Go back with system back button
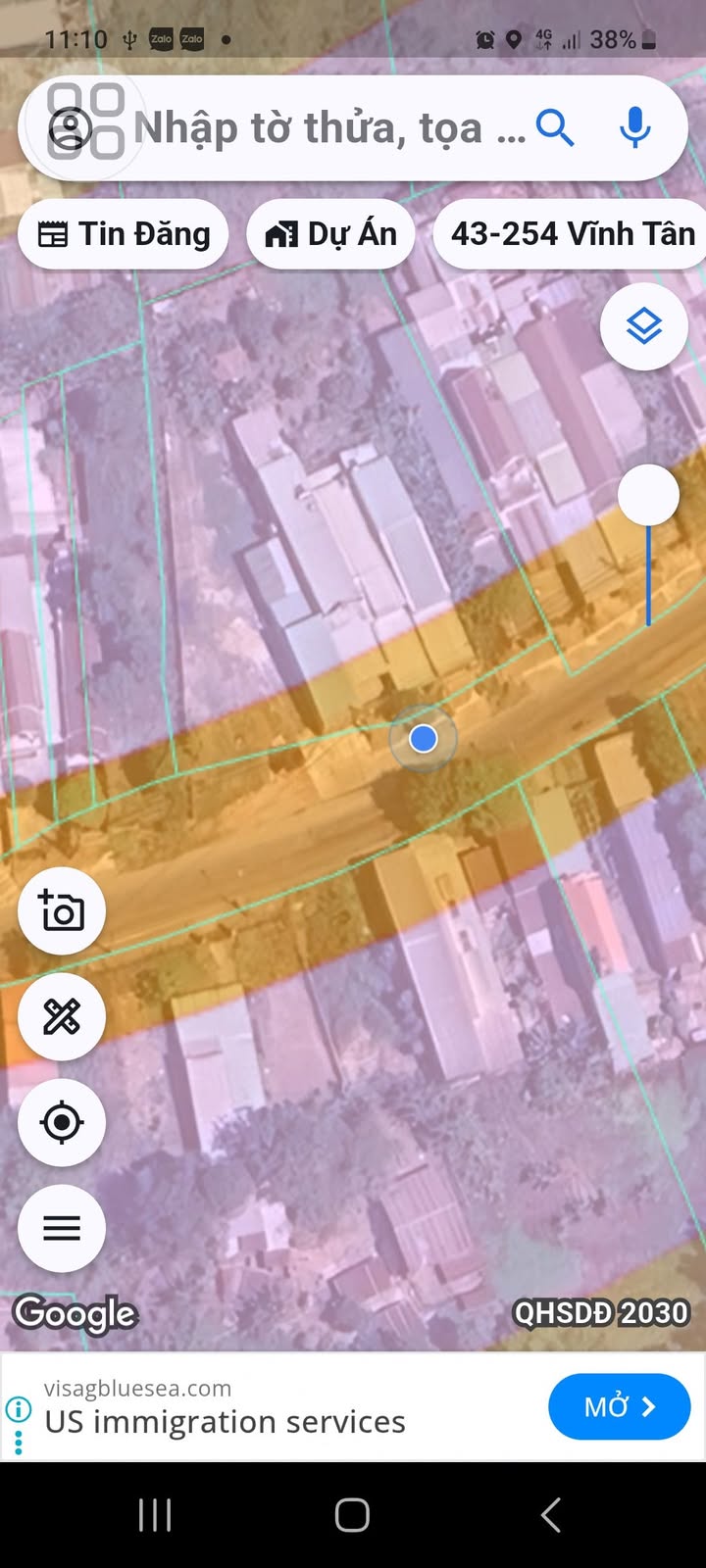The height and width of the screenshot is (1568, 706). point(551,1515)
